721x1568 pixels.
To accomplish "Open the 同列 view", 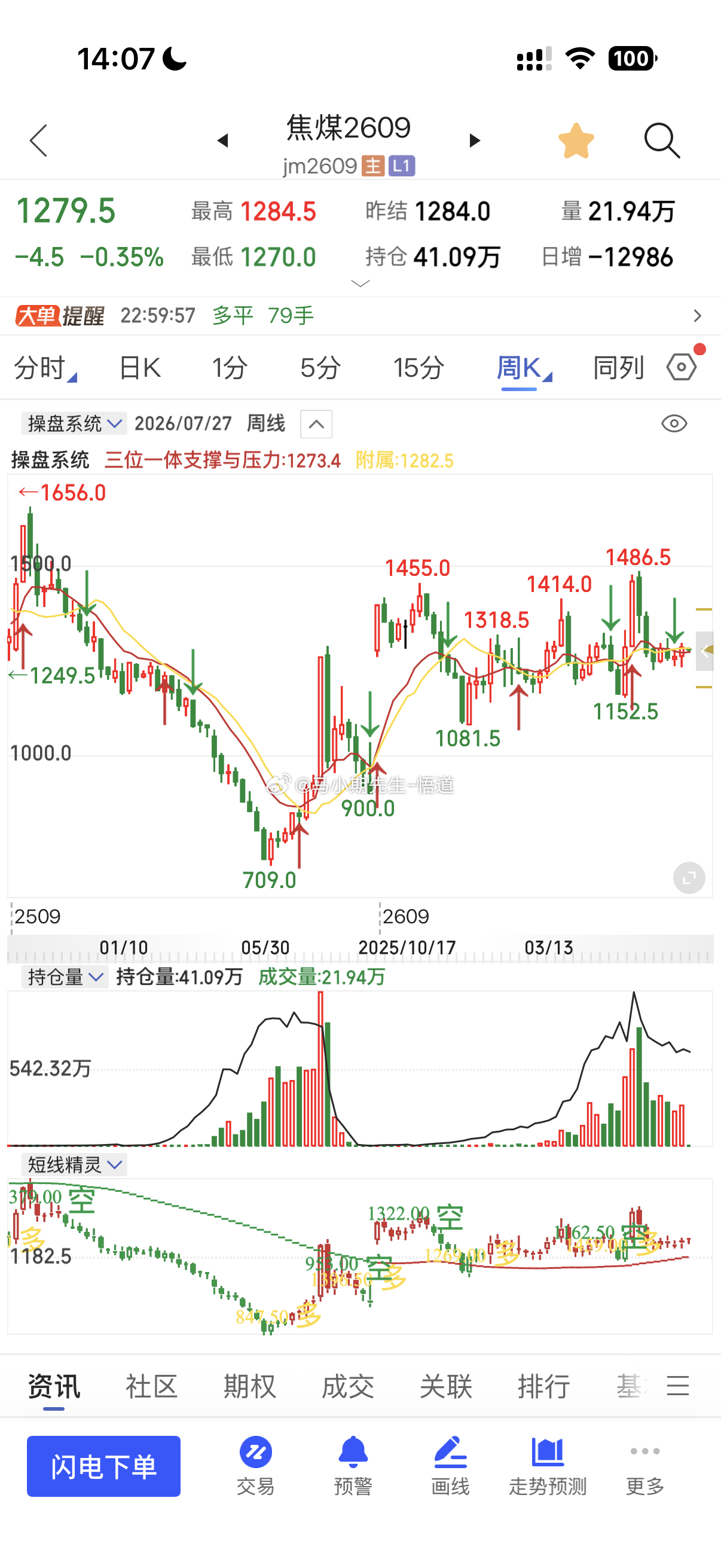I will click(618, 368).
